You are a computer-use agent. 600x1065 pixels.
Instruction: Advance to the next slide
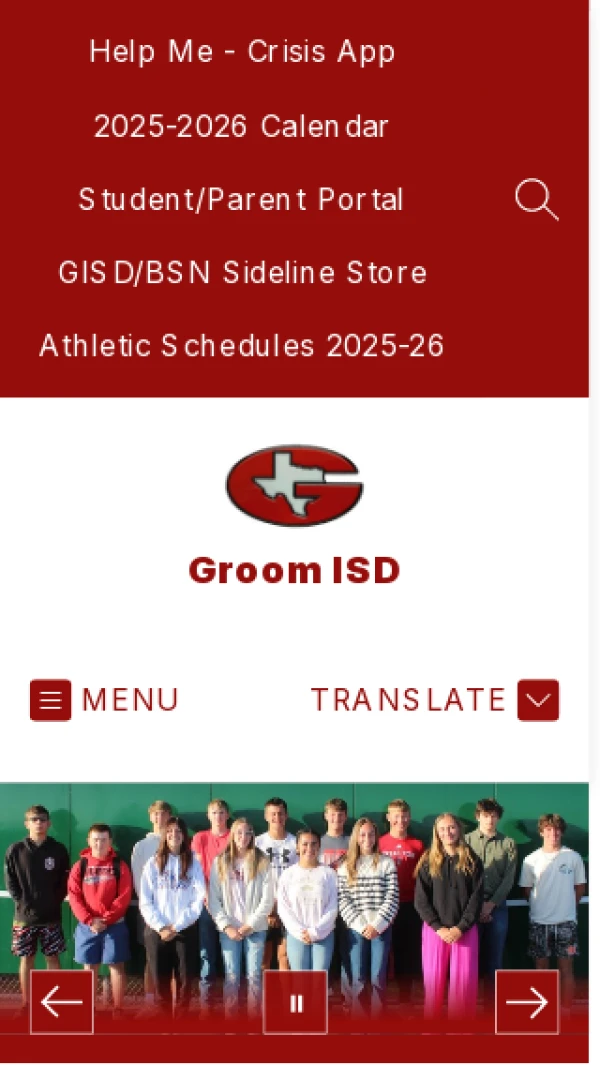527,1002
